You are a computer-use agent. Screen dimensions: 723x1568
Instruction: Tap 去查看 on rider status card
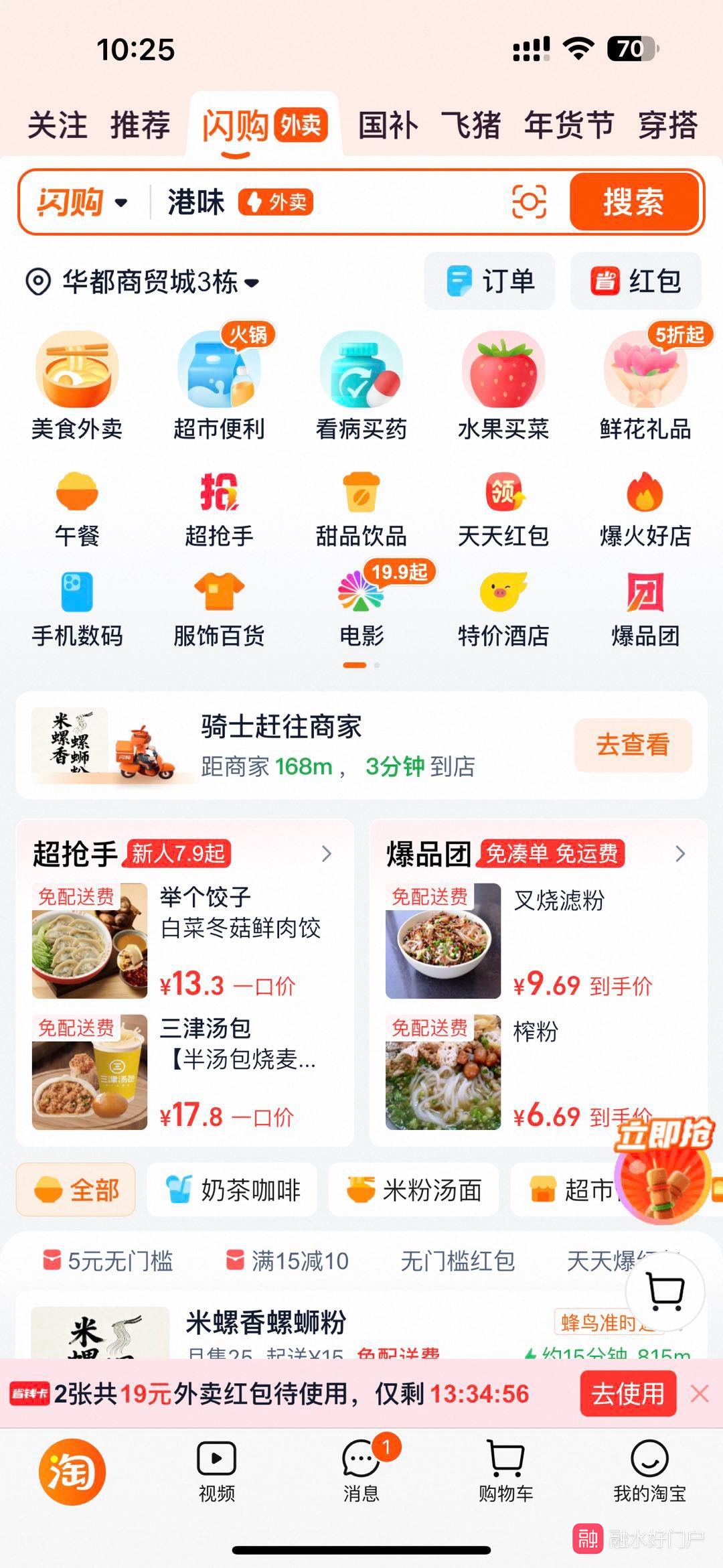tap(633, 745)
